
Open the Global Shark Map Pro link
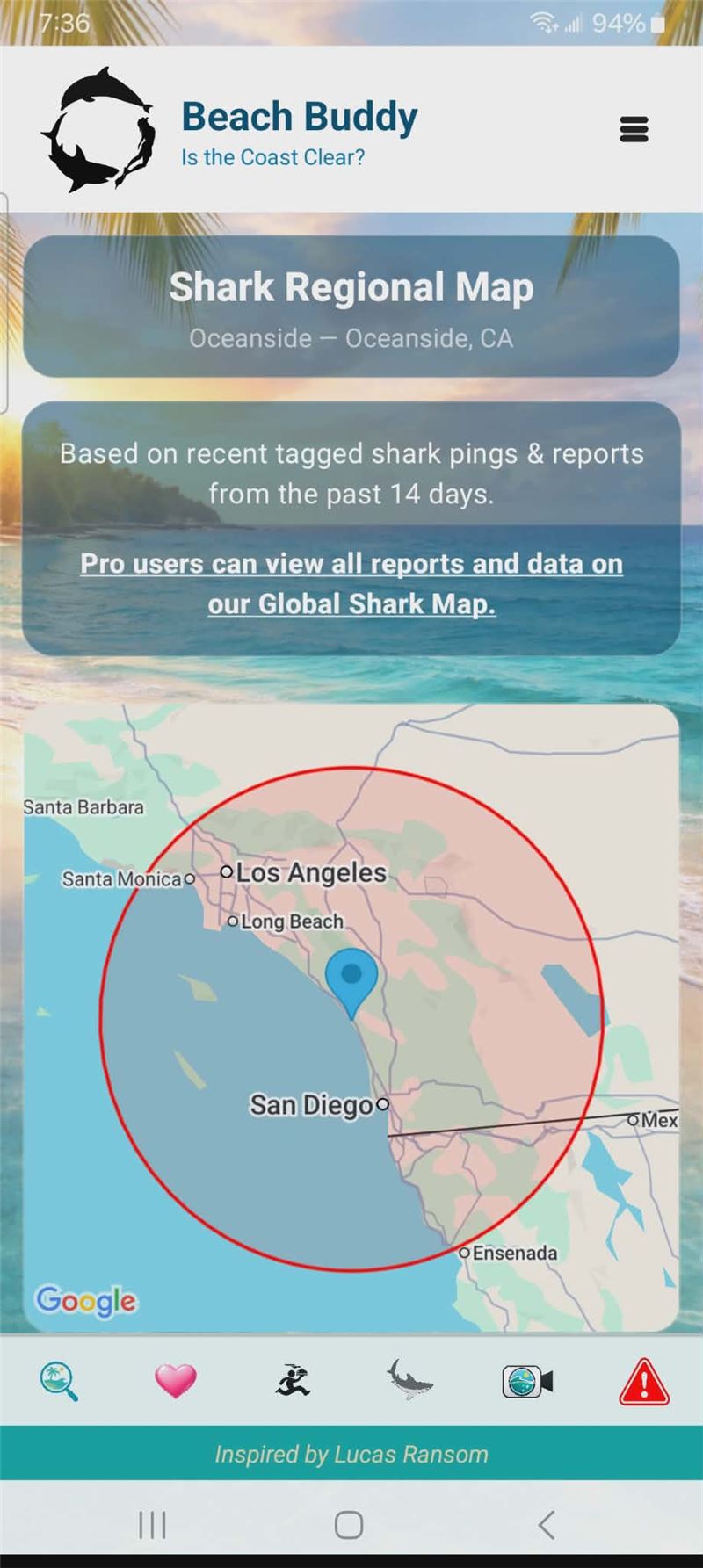coord(351,583)
